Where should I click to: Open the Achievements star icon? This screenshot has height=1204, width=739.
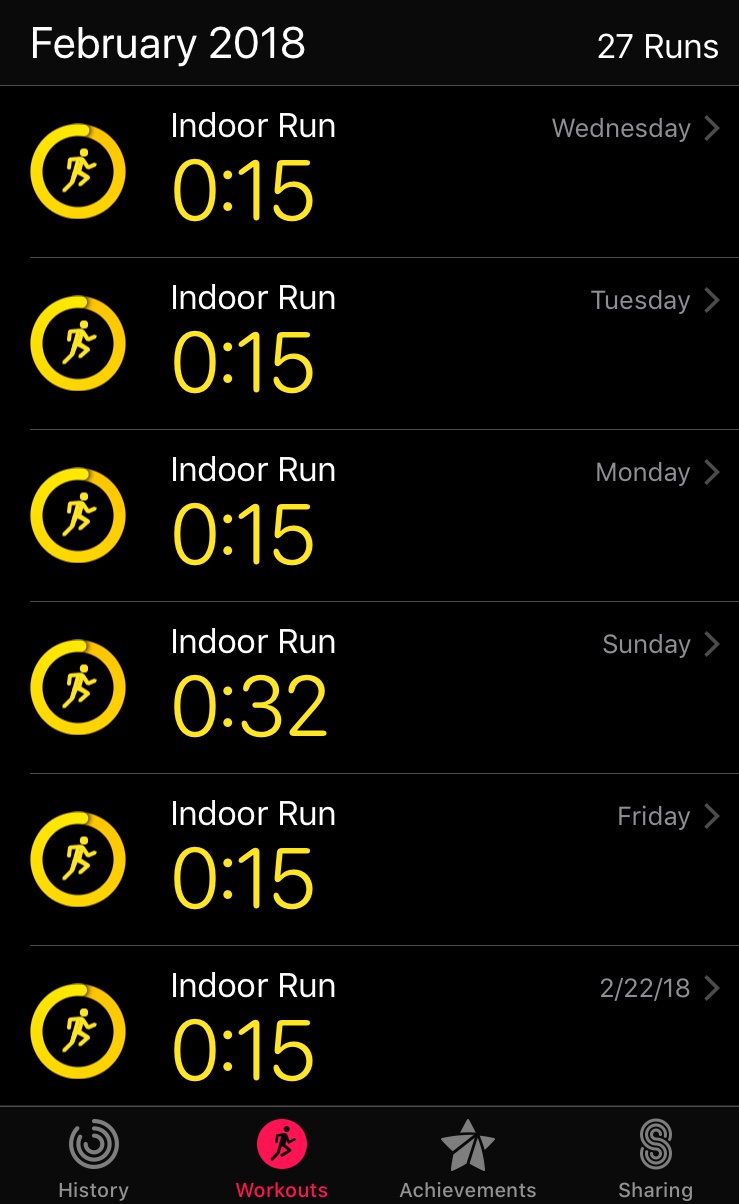[467, 1143]
